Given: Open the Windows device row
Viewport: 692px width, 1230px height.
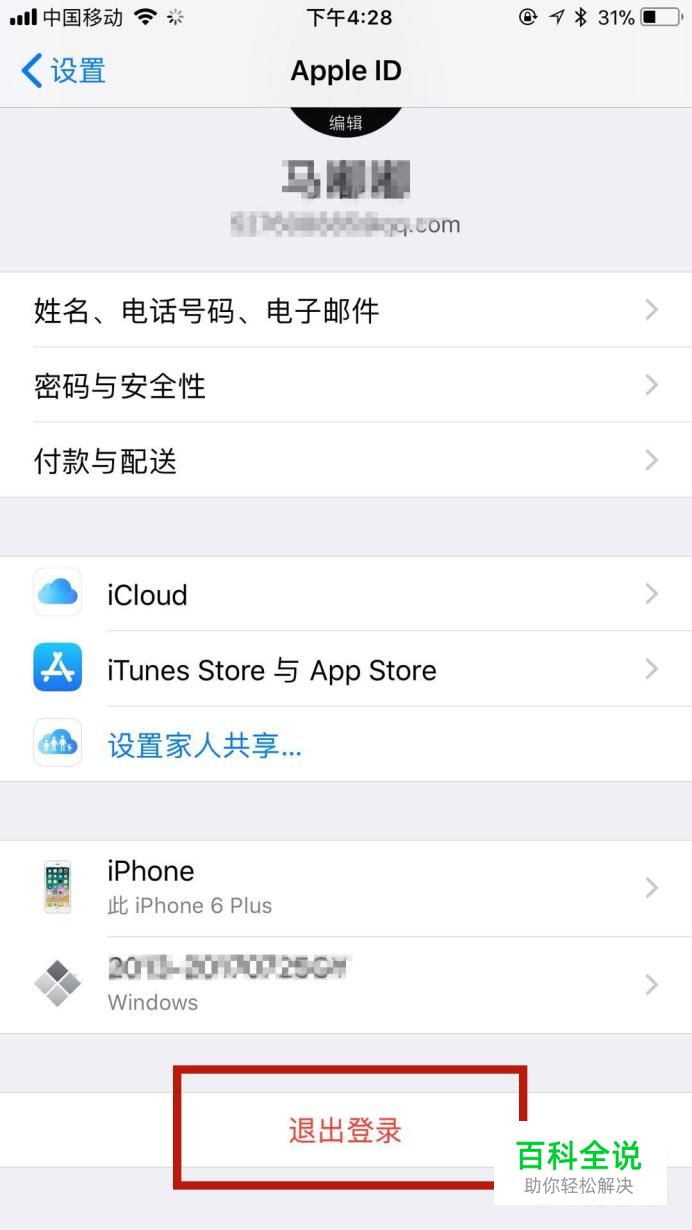Looking at the screenshot, I should [x=346, y=985].
